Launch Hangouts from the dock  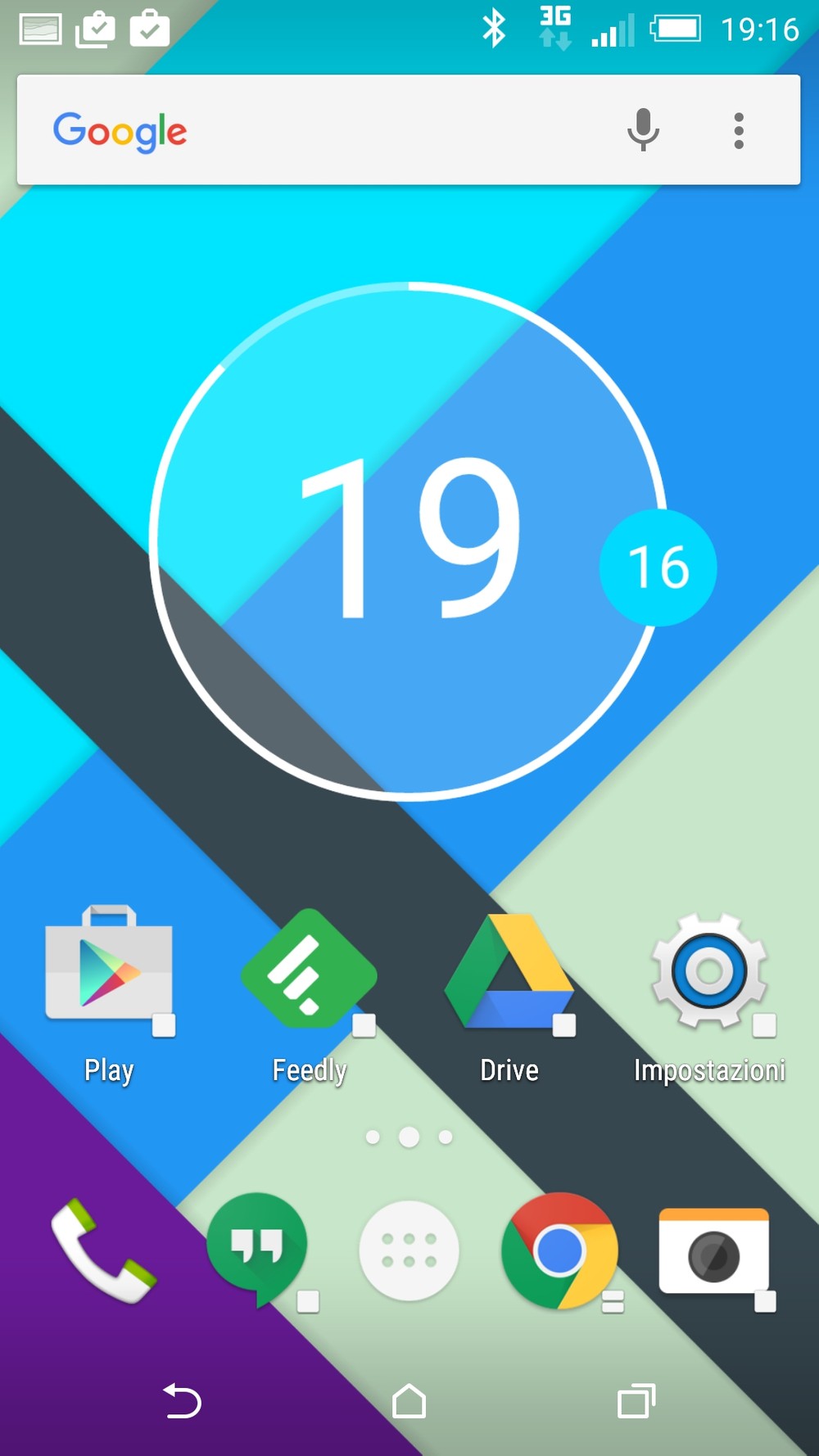(257, 1250)
